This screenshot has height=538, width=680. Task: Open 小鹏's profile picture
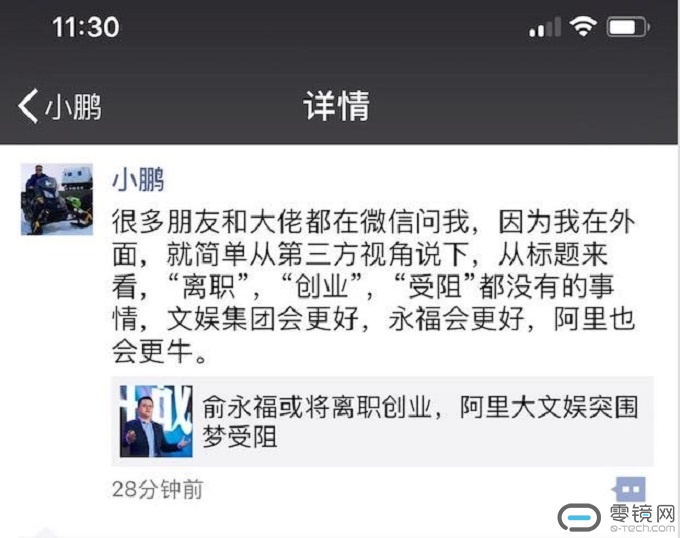tap(57, 198)
